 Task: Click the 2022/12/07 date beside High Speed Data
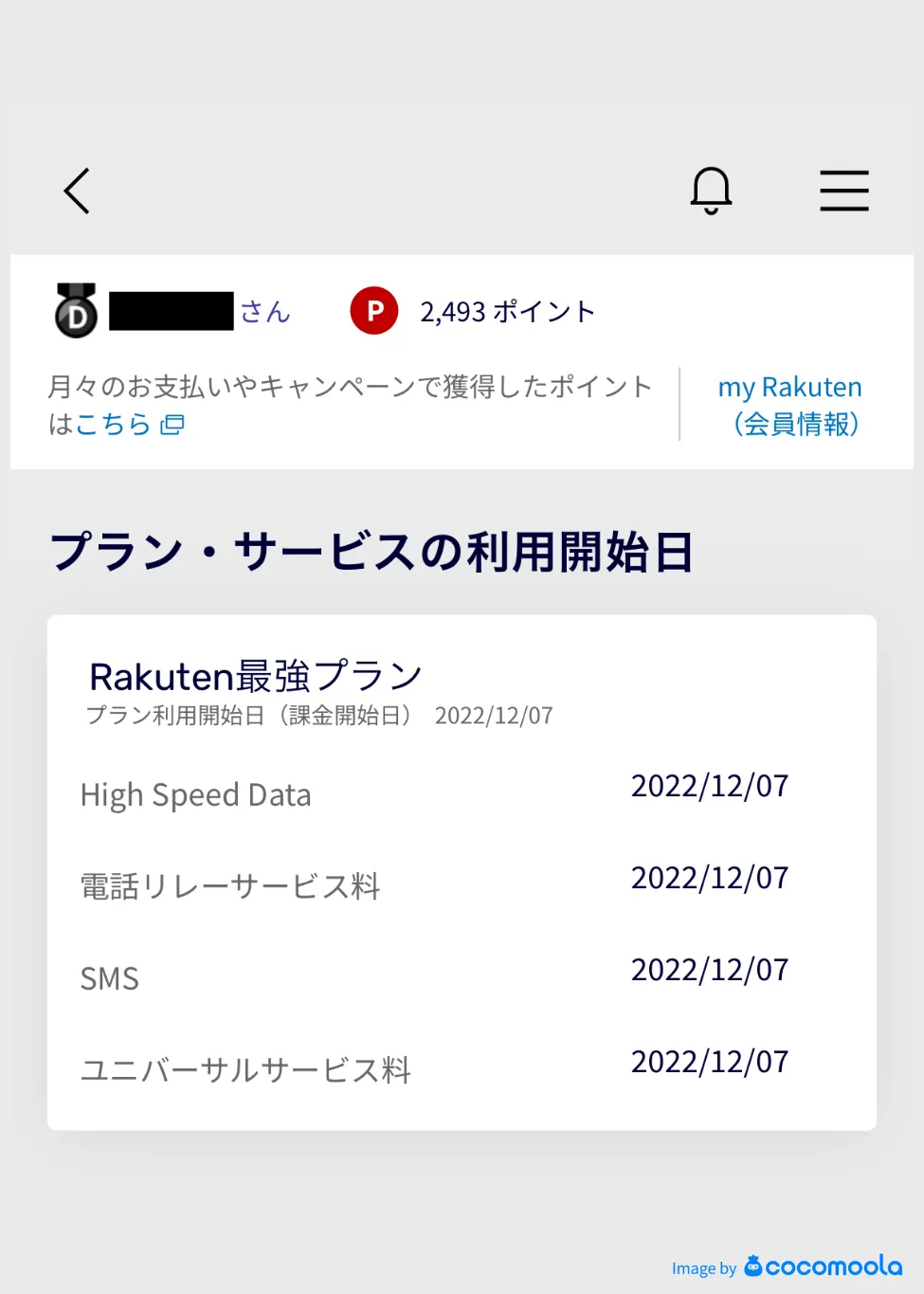(x=709, y=785)
